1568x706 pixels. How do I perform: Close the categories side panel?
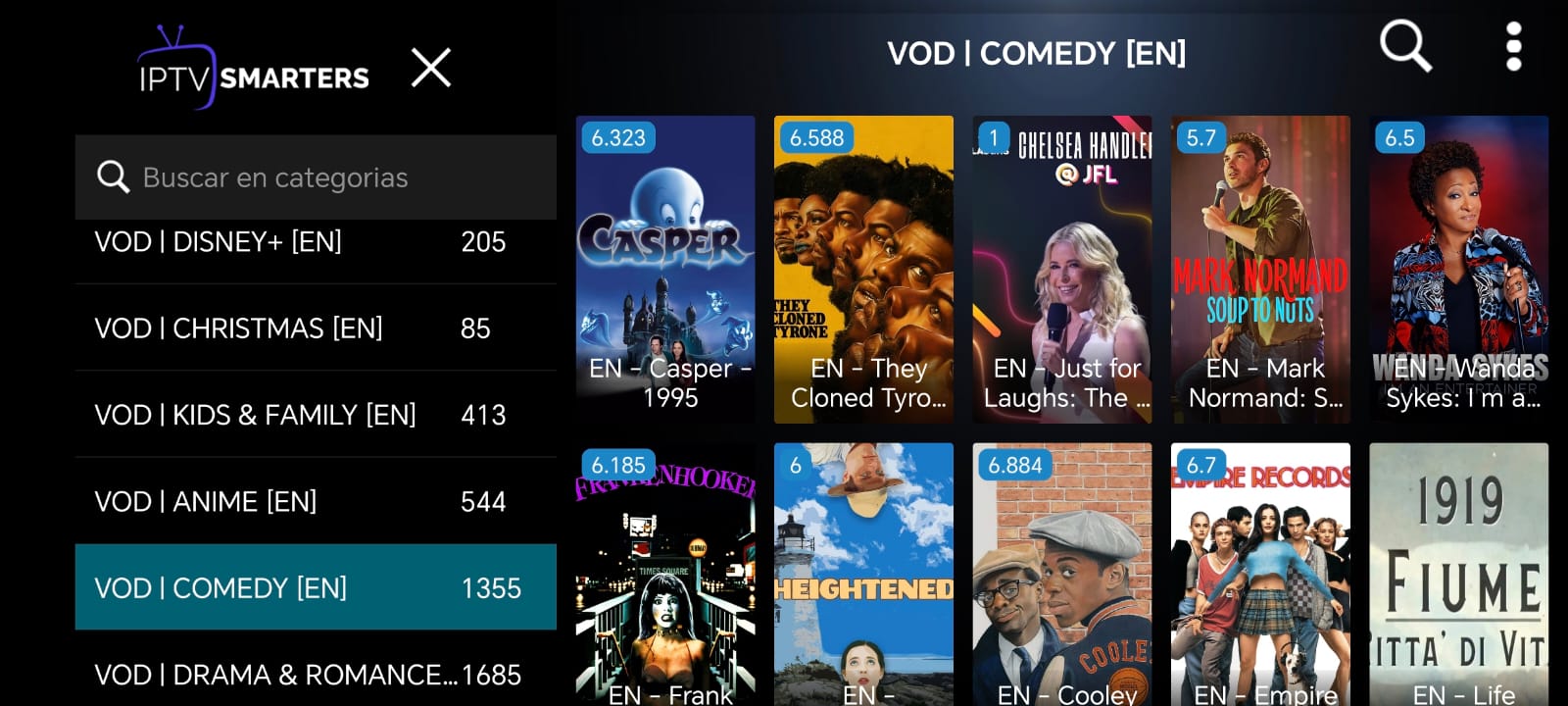430,69
